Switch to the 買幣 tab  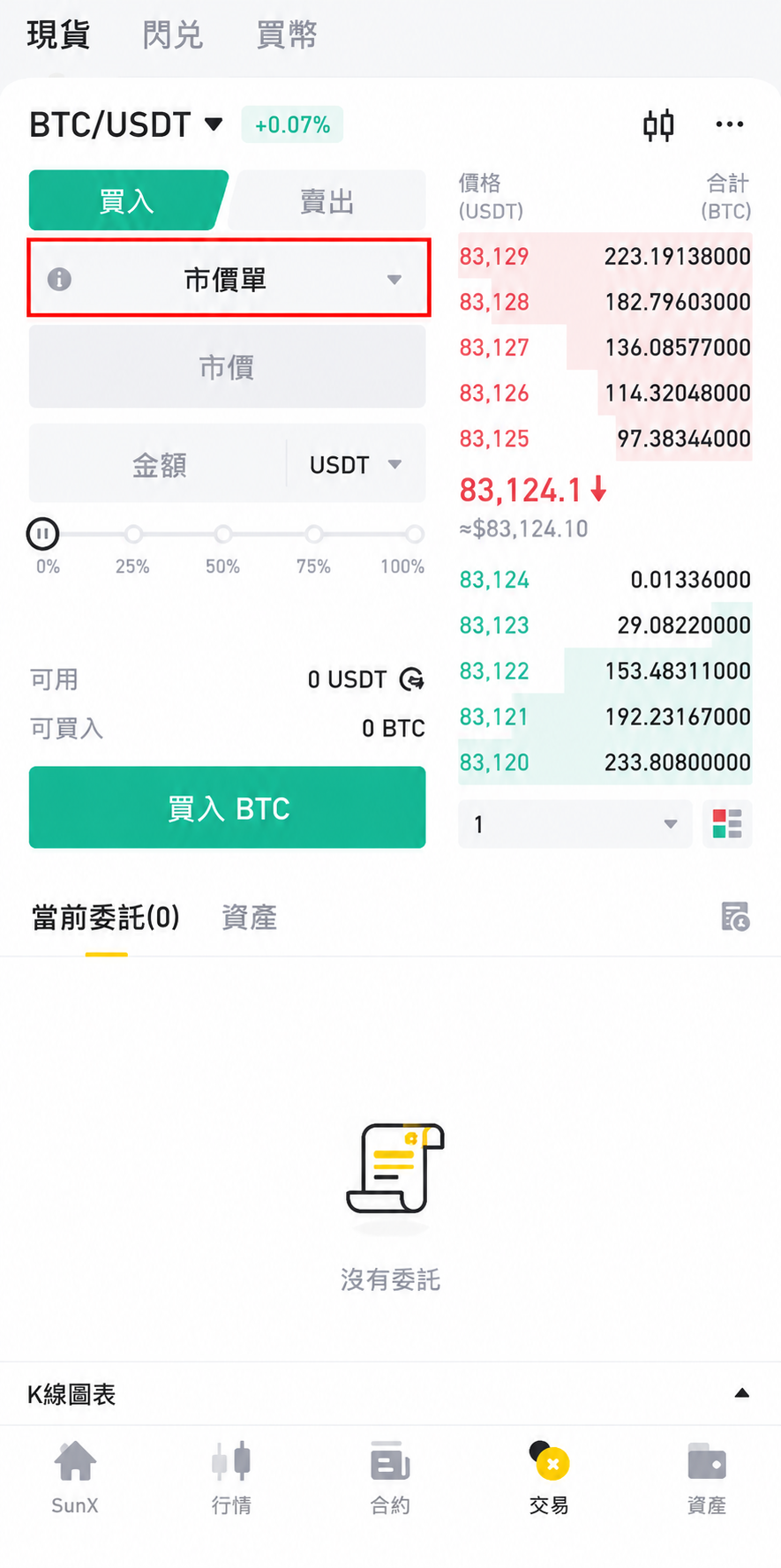click(287, 35)
